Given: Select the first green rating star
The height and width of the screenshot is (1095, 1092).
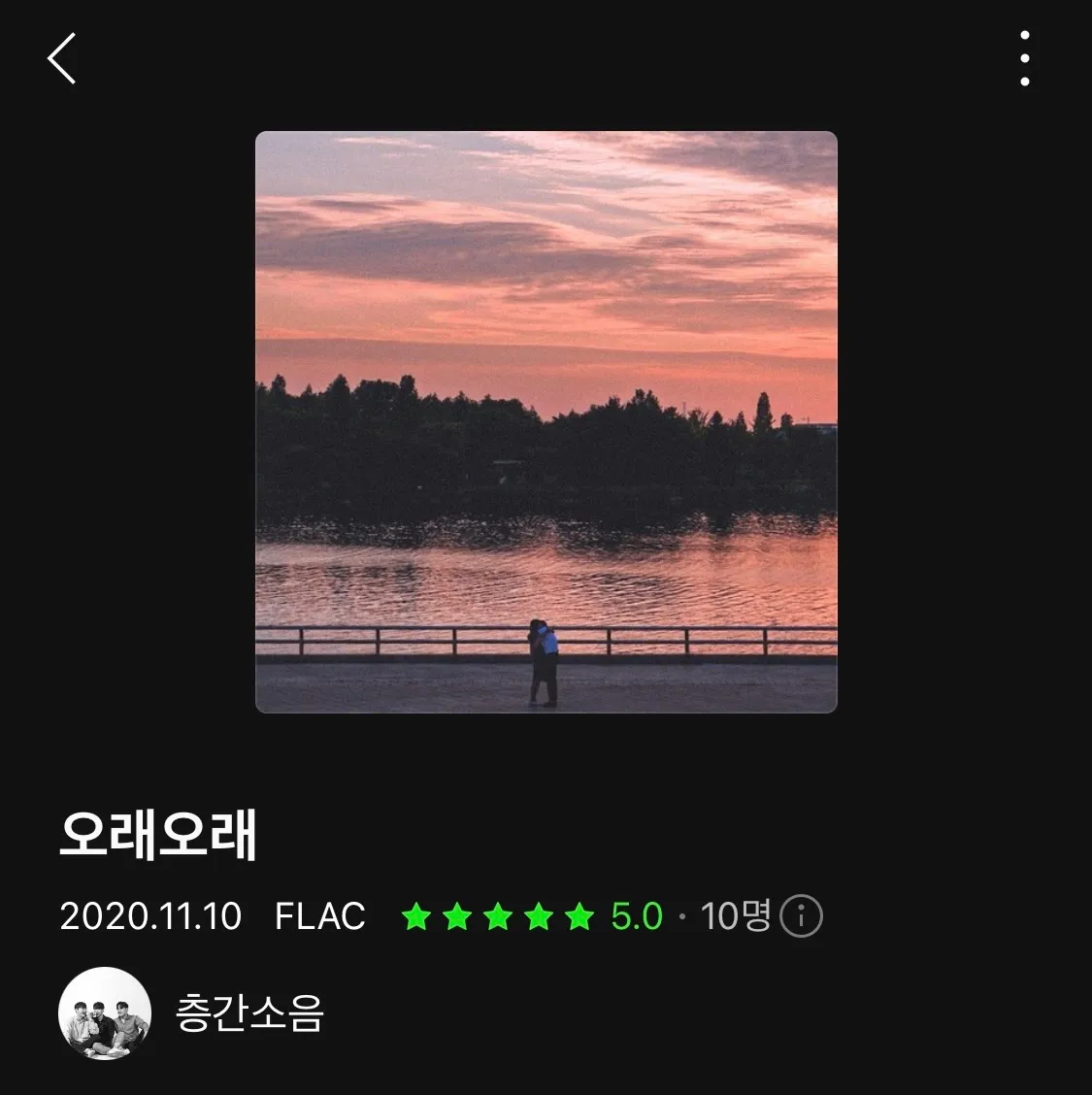Looking at the screenshot, I should [x=419, y=916].
